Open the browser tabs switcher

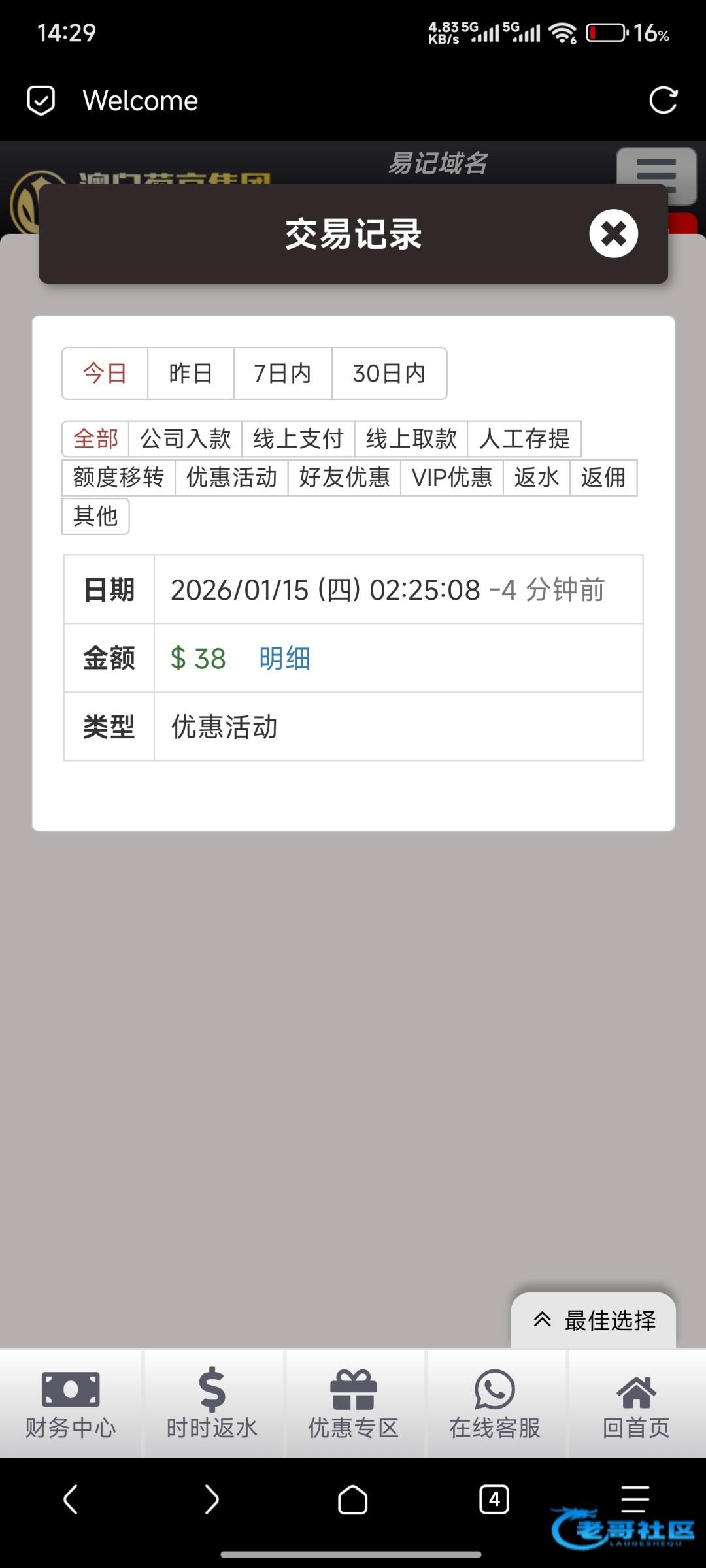[x=494, y=1499]
